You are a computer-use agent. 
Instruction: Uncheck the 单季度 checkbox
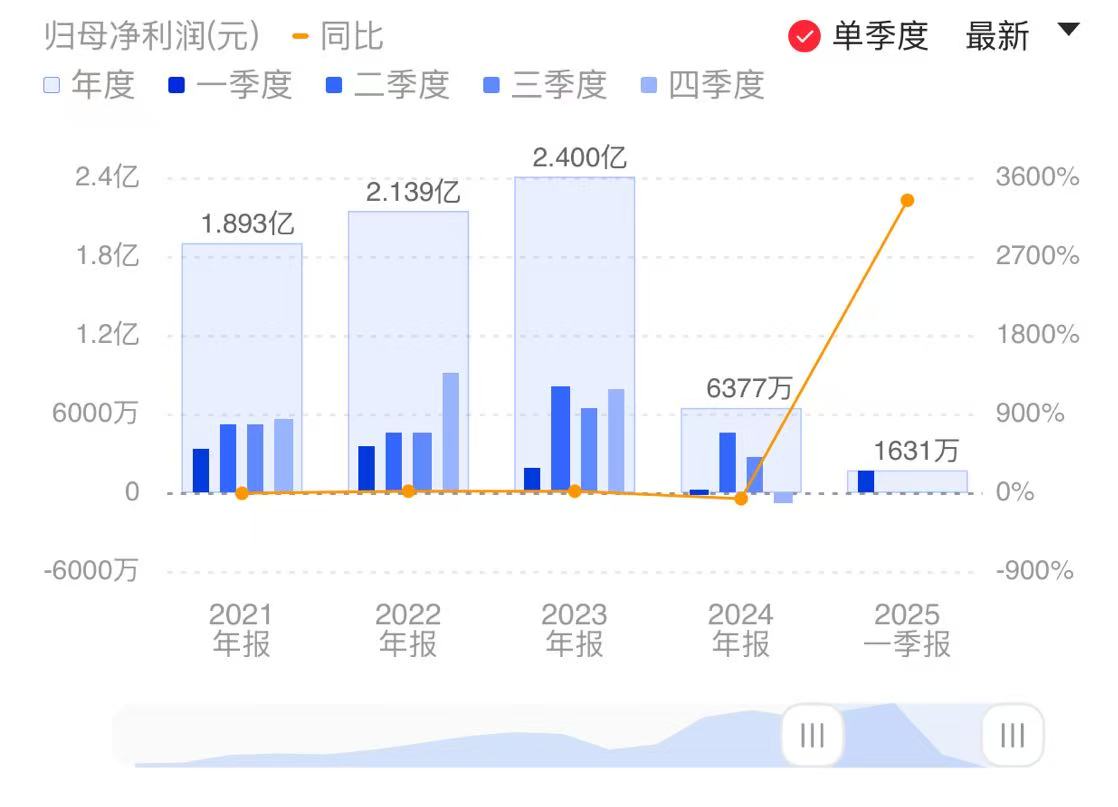tap(804, 37)
